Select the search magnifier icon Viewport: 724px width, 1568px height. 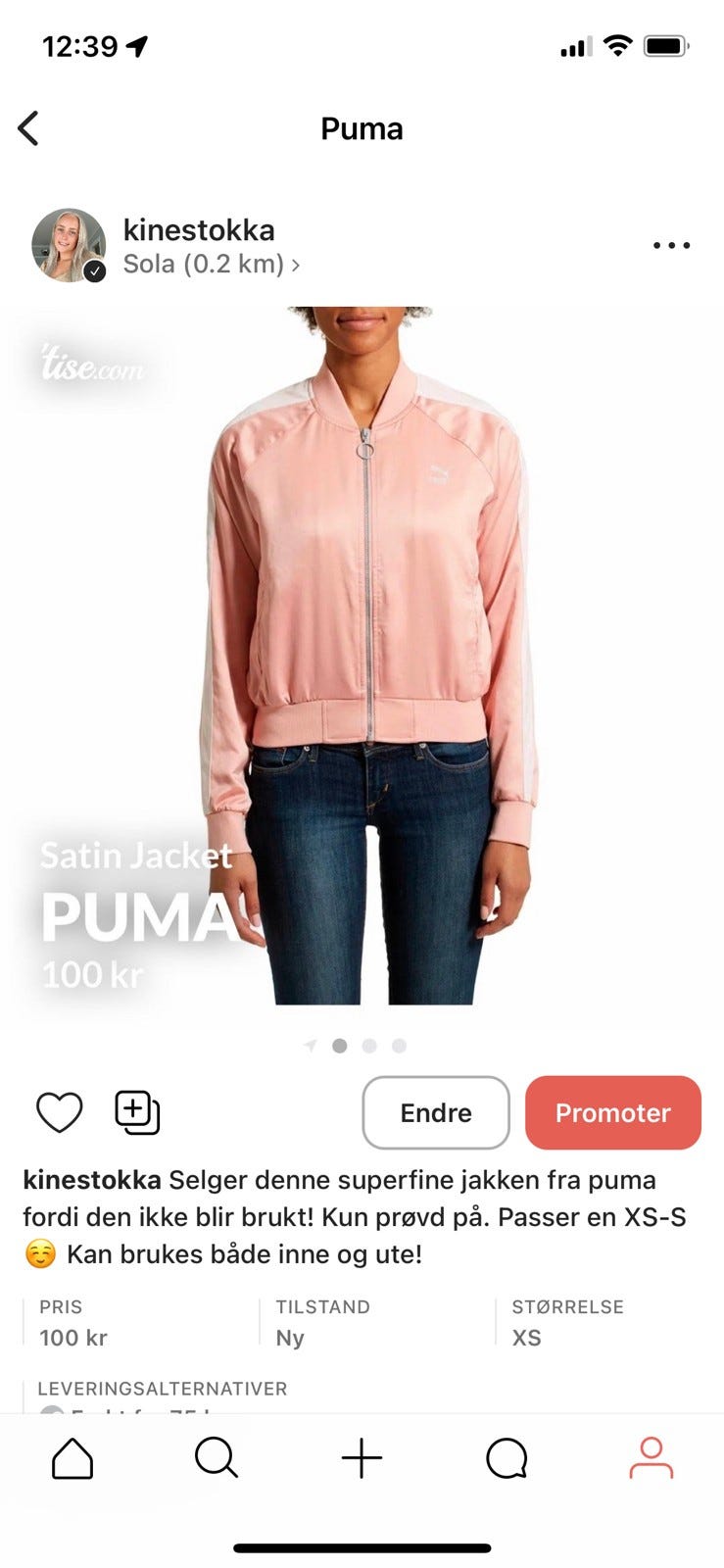tap(217, 1457)
